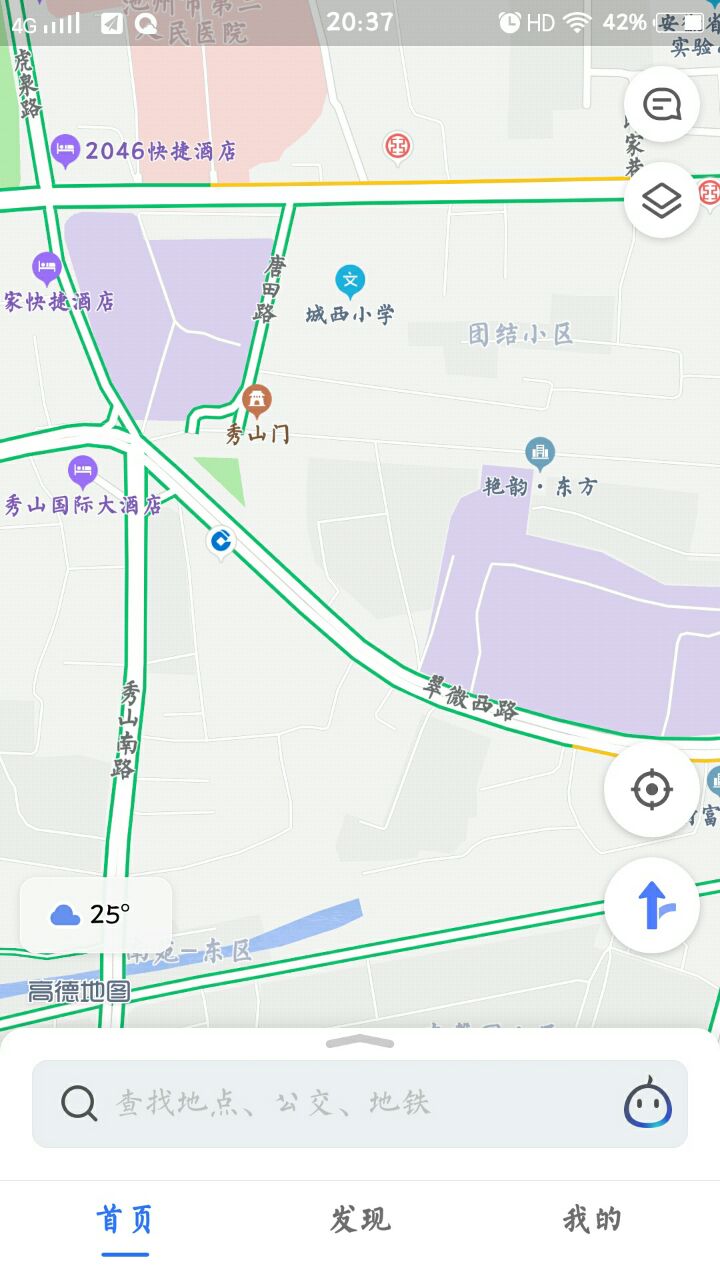The image size is (720, 1280).
Task: Open the 25° weather widget
Action: (96, 914)
